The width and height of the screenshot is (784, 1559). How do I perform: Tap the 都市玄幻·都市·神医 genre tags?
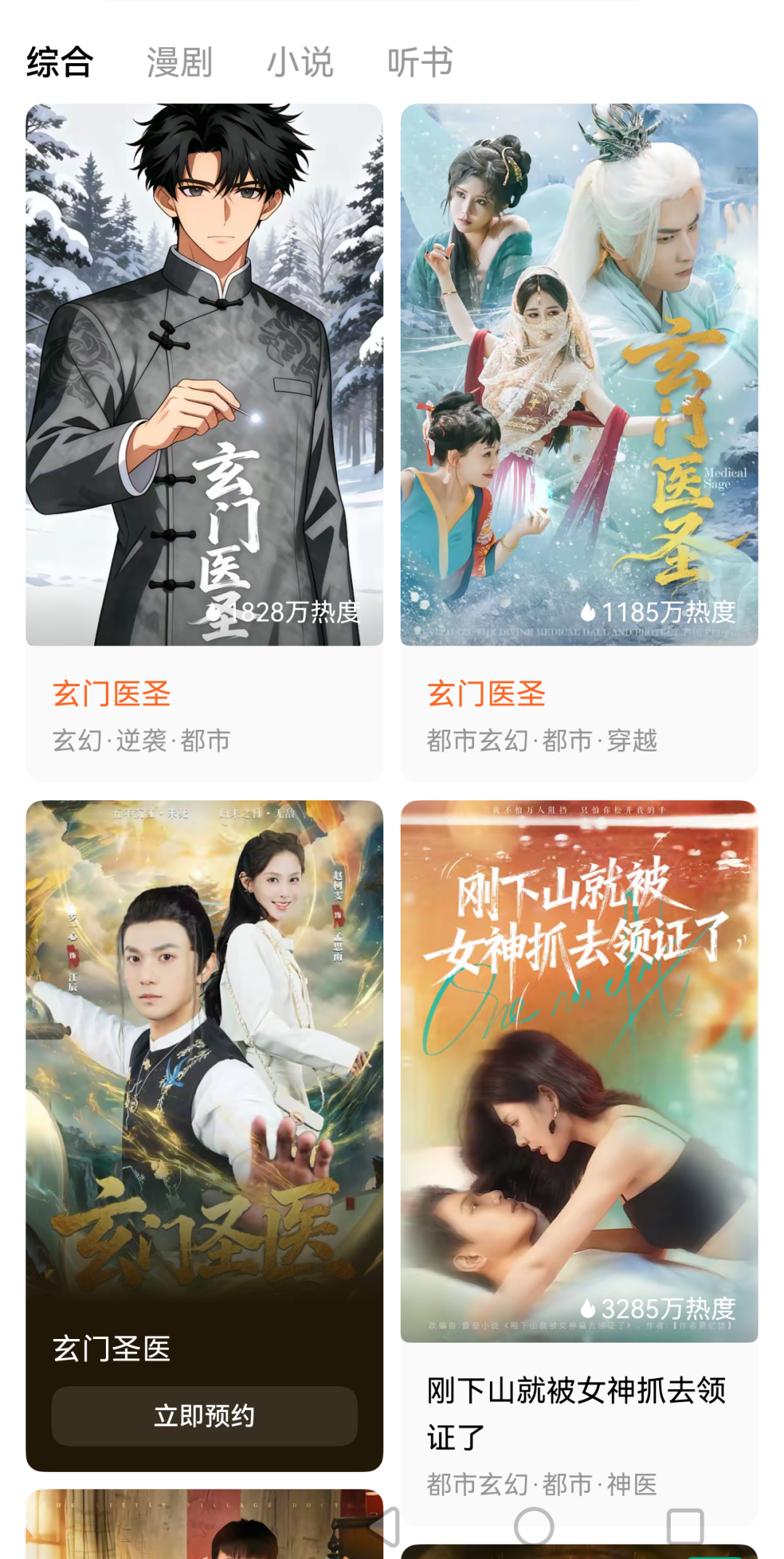pos(541,1483)
